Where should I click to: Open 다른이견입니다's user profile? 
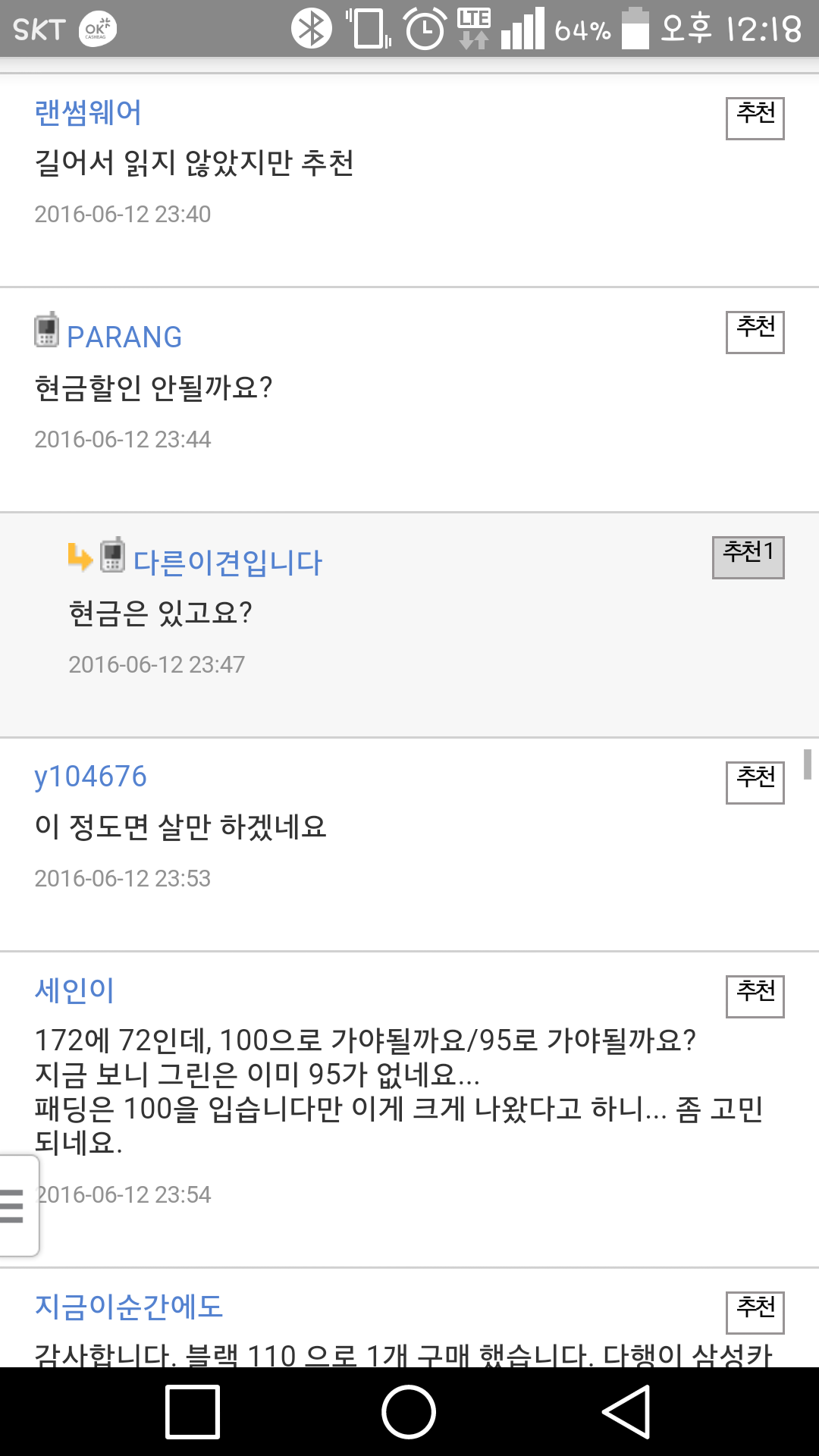(227, 563)
